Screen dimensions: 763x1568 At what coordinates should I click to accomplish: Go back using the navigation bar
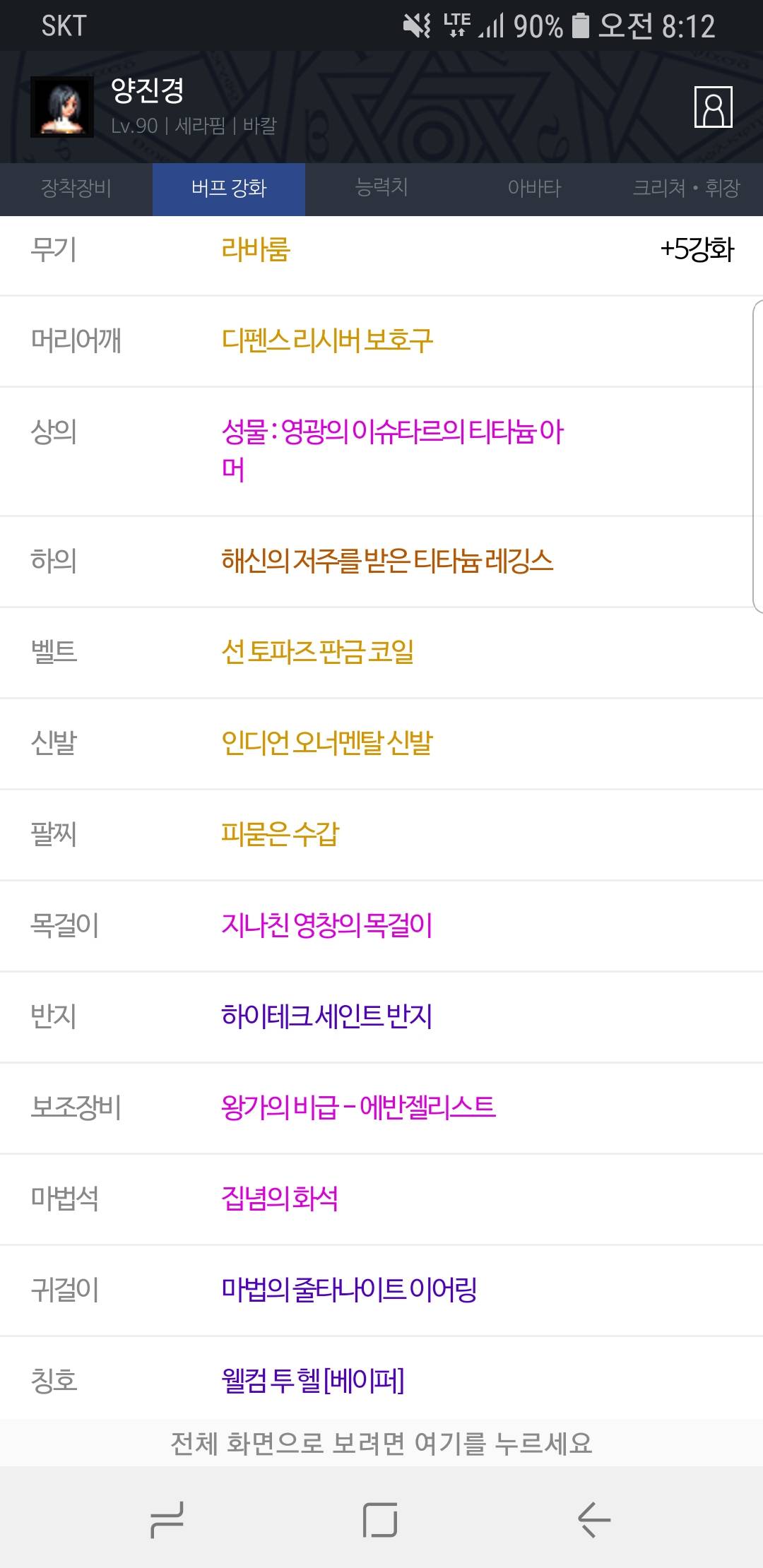pyautogui.click(x=593, y=1520)
